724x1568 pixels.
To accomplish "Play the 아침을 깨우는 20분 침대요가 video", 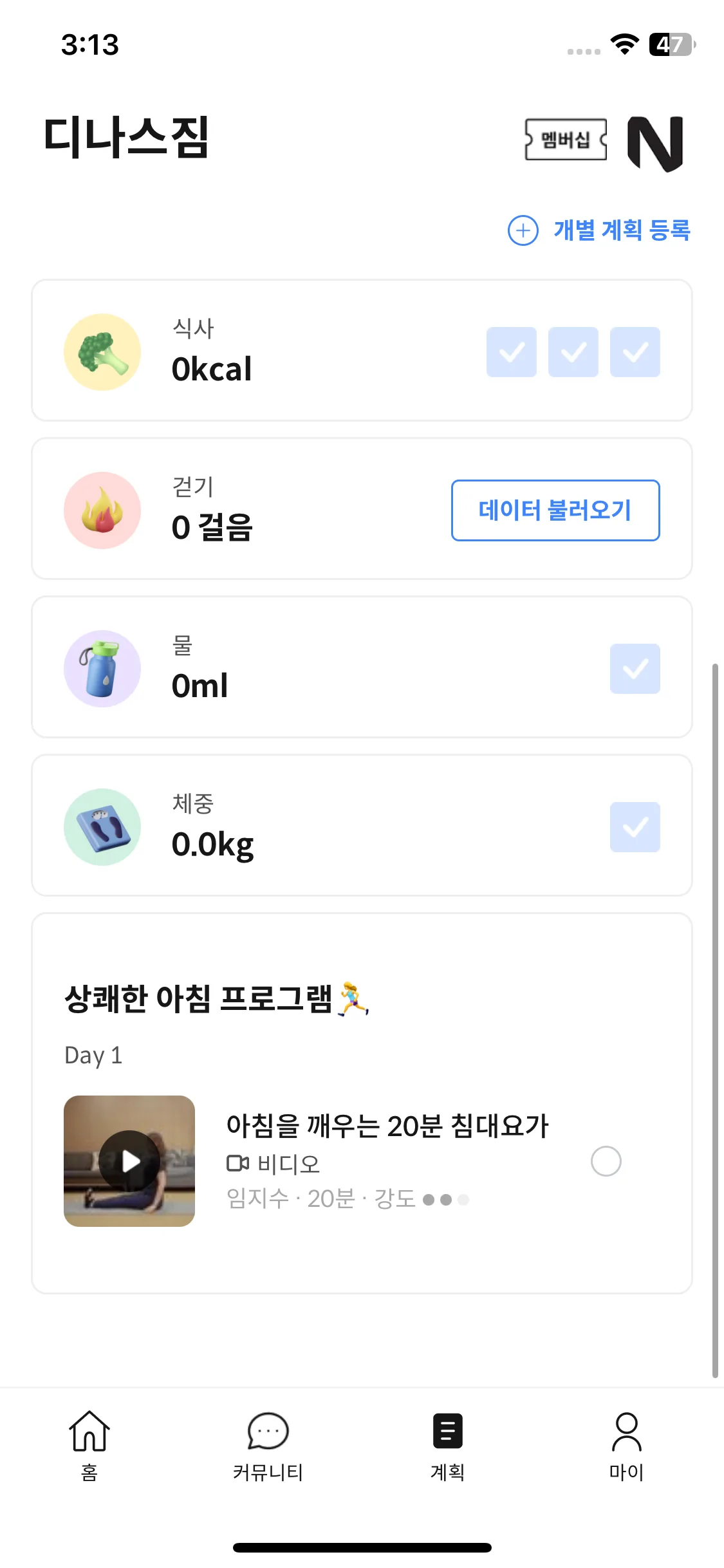I will click(x=129, y=1161).
